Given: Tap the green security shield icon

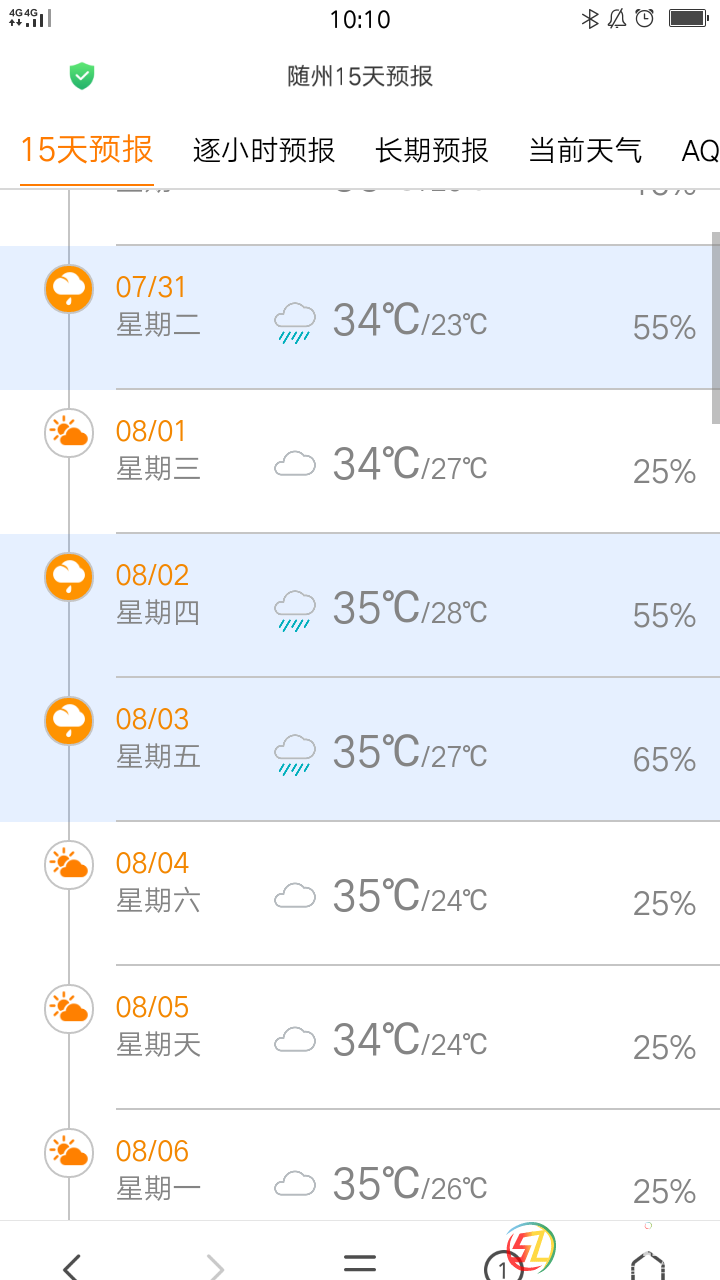Looking at the screenshot, I should coord(82,76).
